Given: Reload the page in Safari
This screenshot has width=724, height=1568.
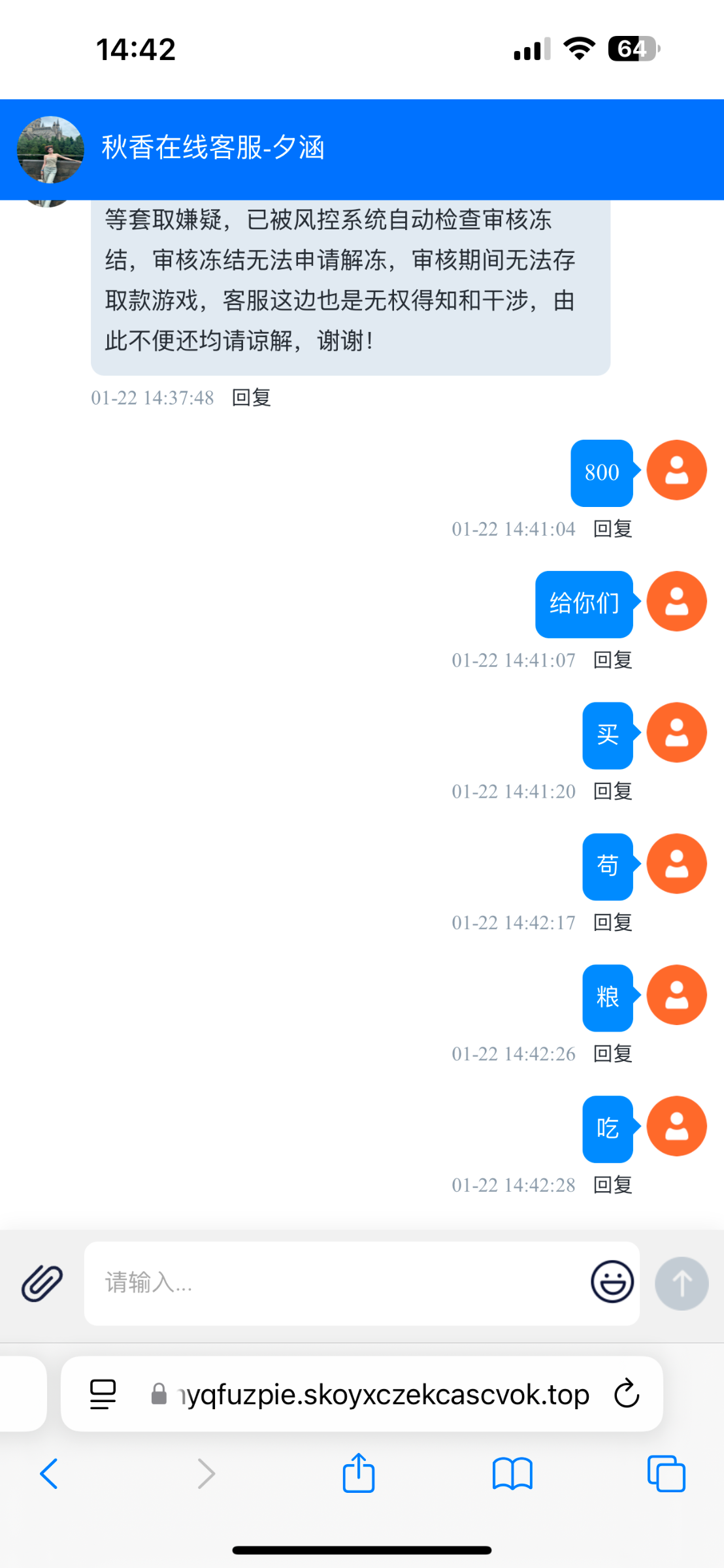Looking at the screenshot, I should (626, 1394).
